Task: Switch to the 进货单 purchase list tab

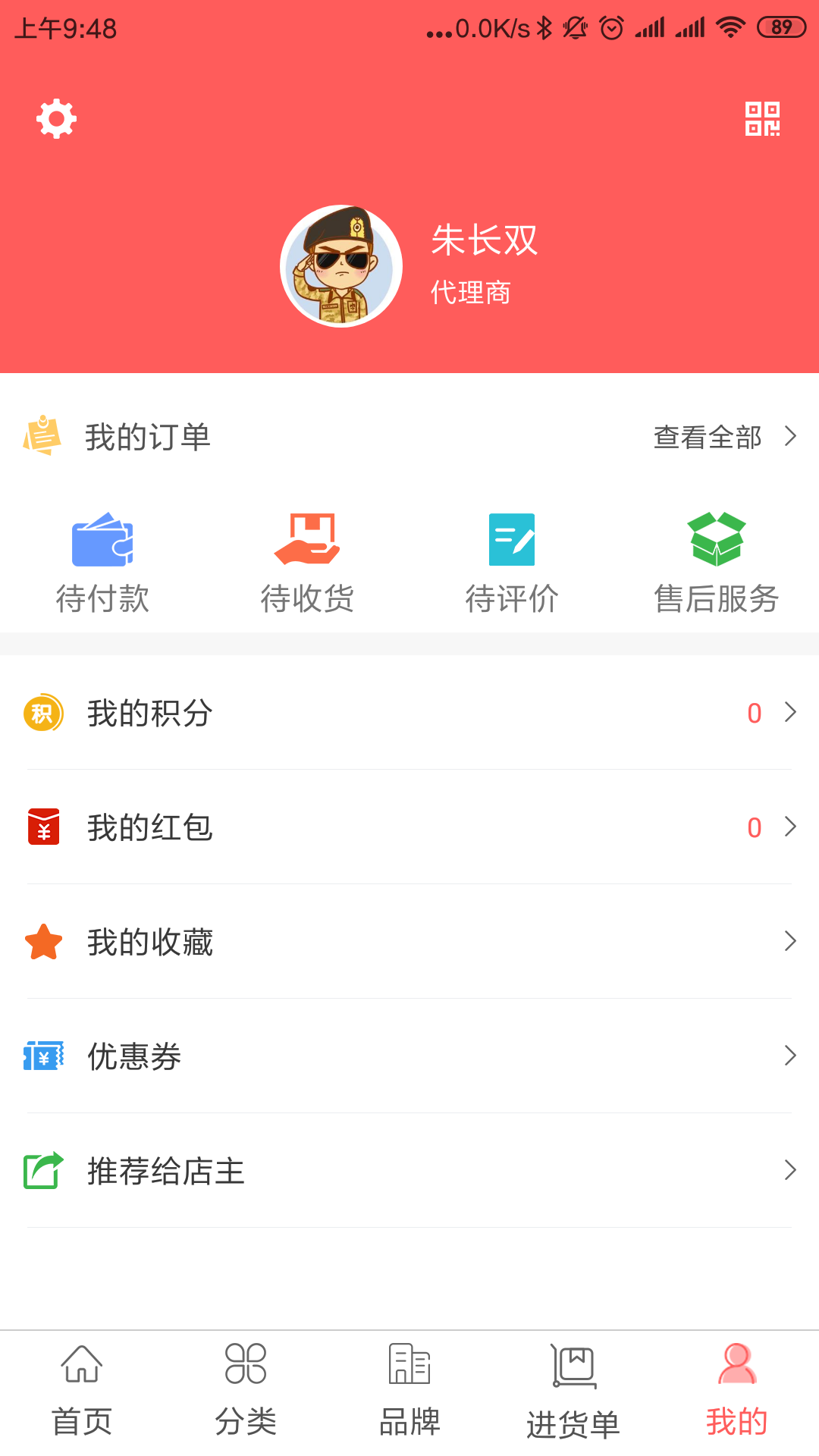Action: click(x=573, y=1392)
